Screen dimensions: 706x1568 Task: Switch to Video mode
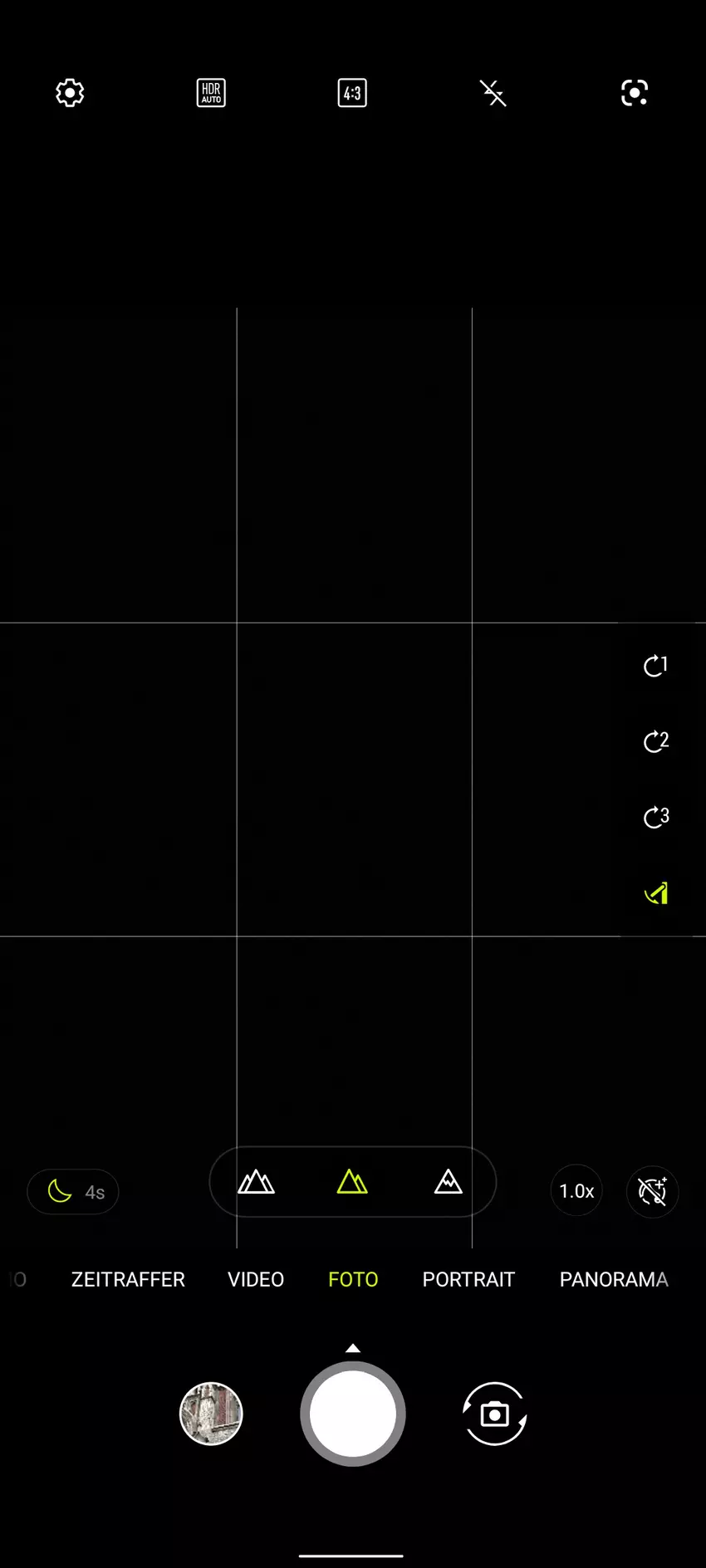pos(256,1279)
